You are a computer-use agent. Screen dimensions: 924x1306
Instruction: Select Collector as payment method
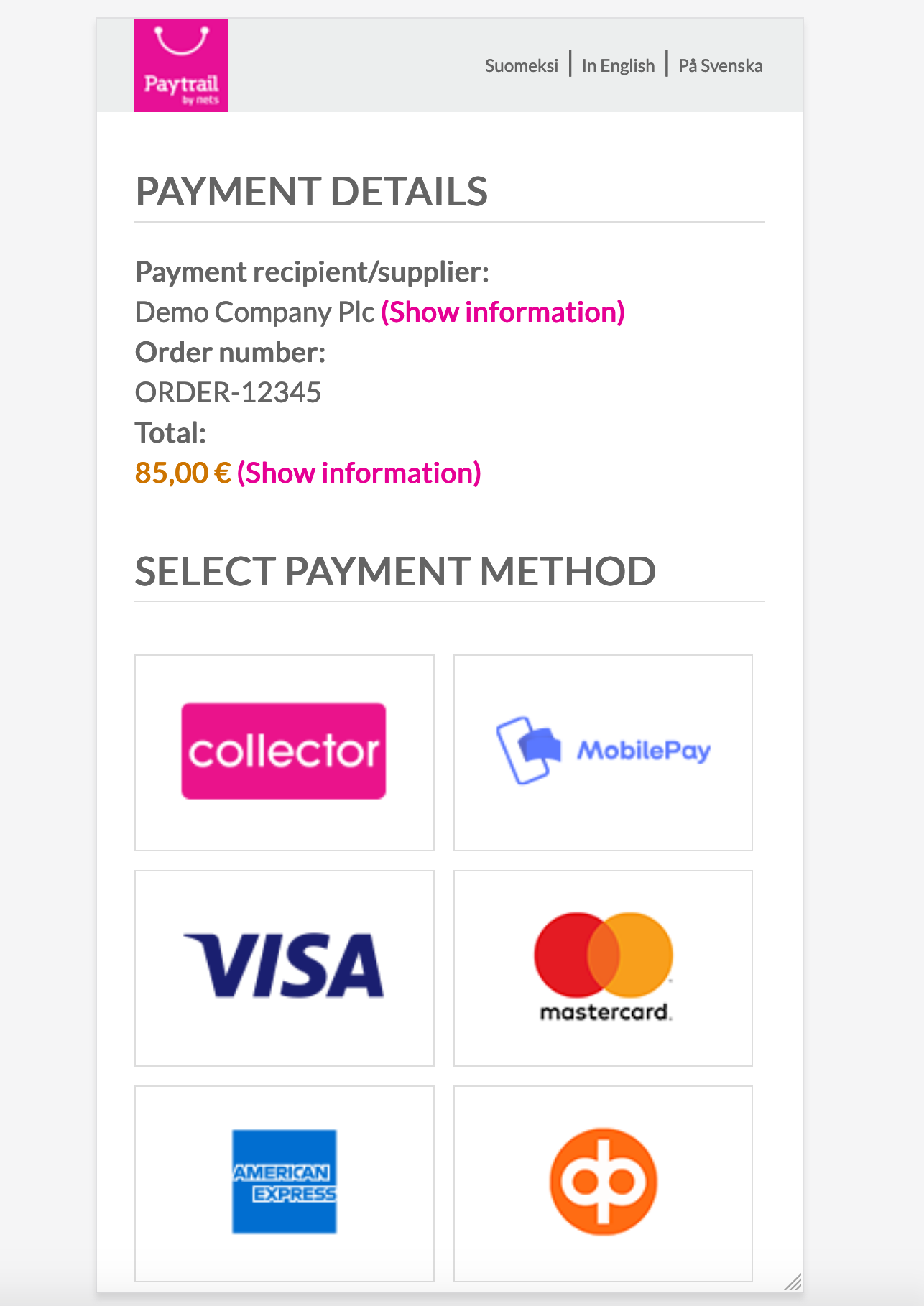(284, 752)
